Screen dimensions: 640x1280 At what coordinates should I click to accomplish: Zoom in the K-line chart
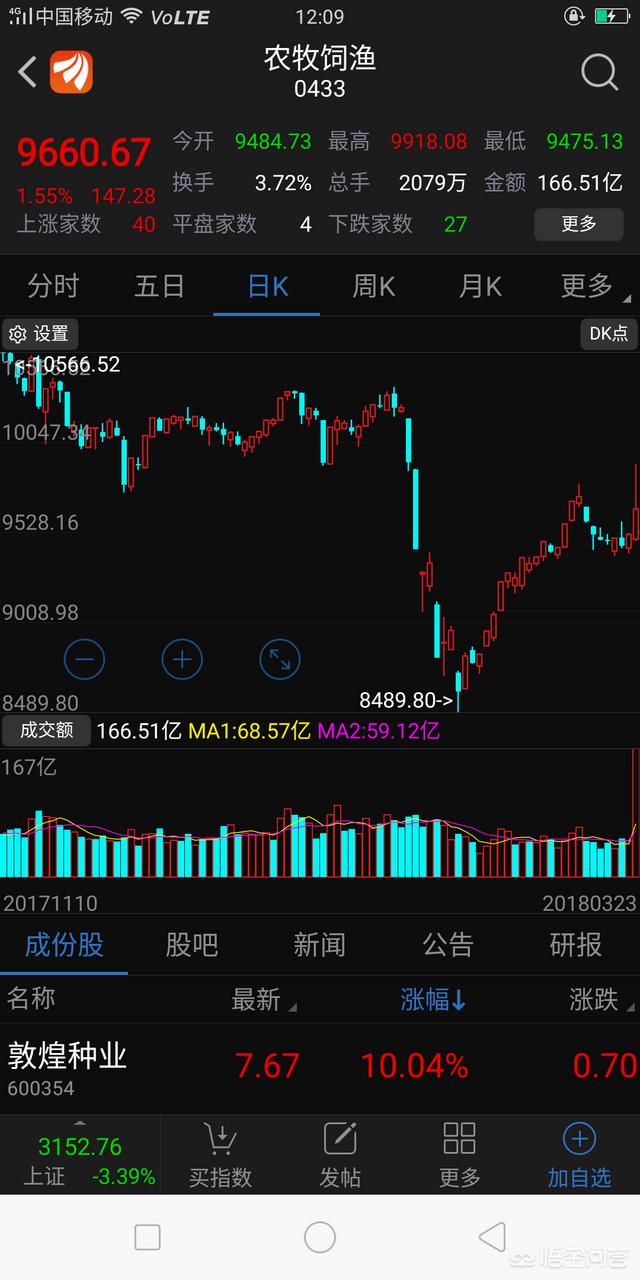[182, 659]
